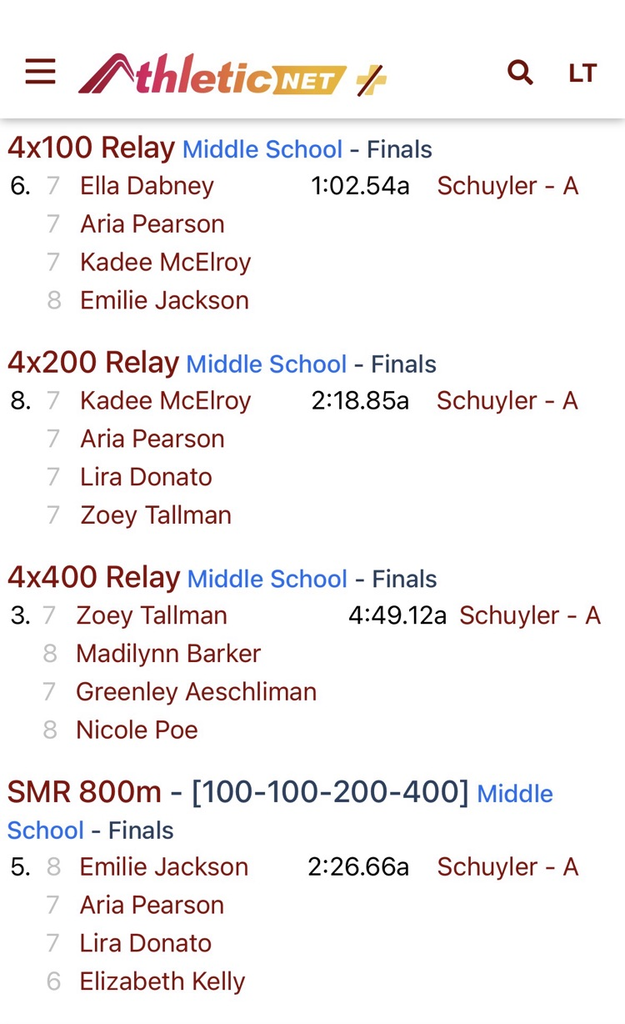Open Ella Dabney's athlete profile

tap(147, 185)
